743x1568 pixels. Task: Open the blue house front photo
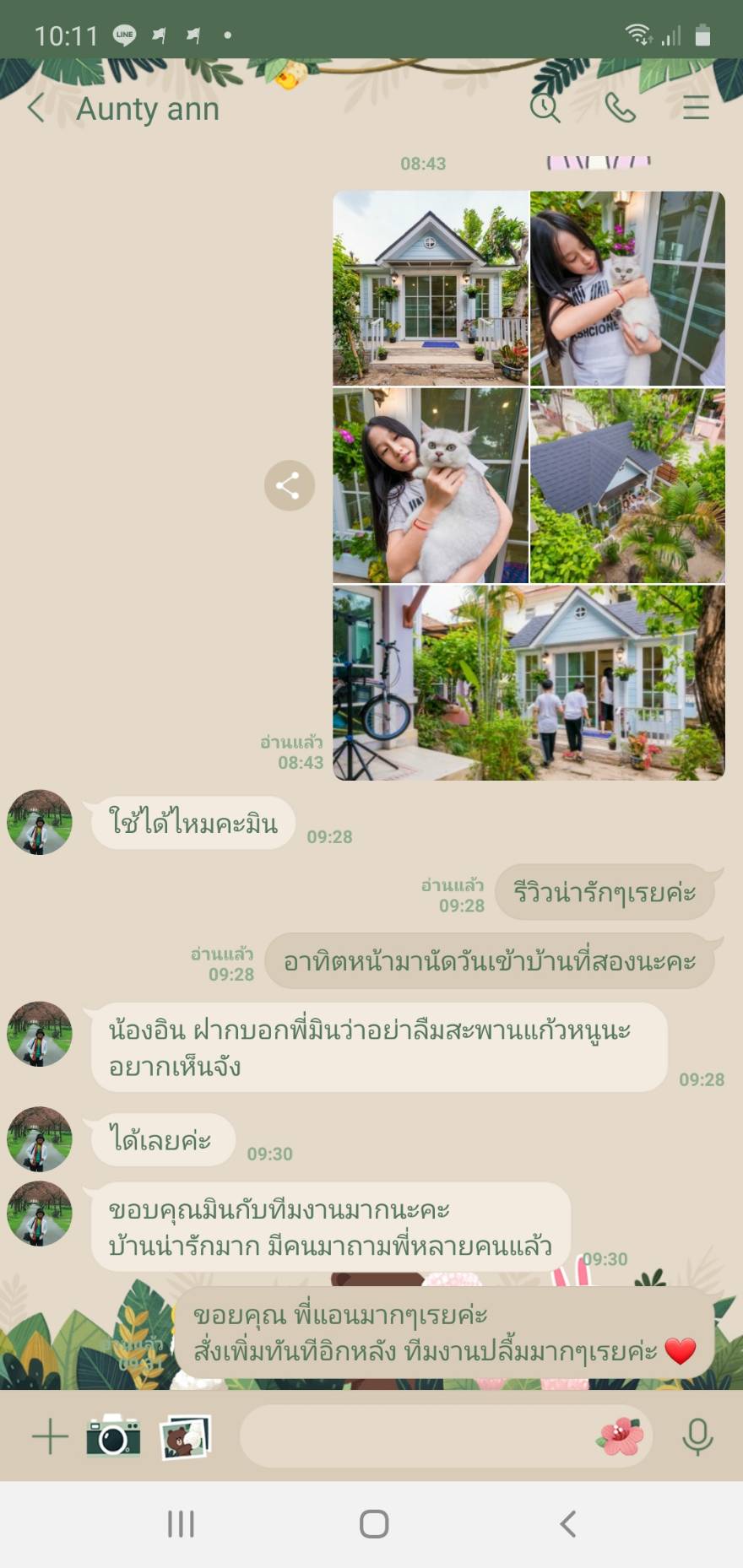[431, 288]
